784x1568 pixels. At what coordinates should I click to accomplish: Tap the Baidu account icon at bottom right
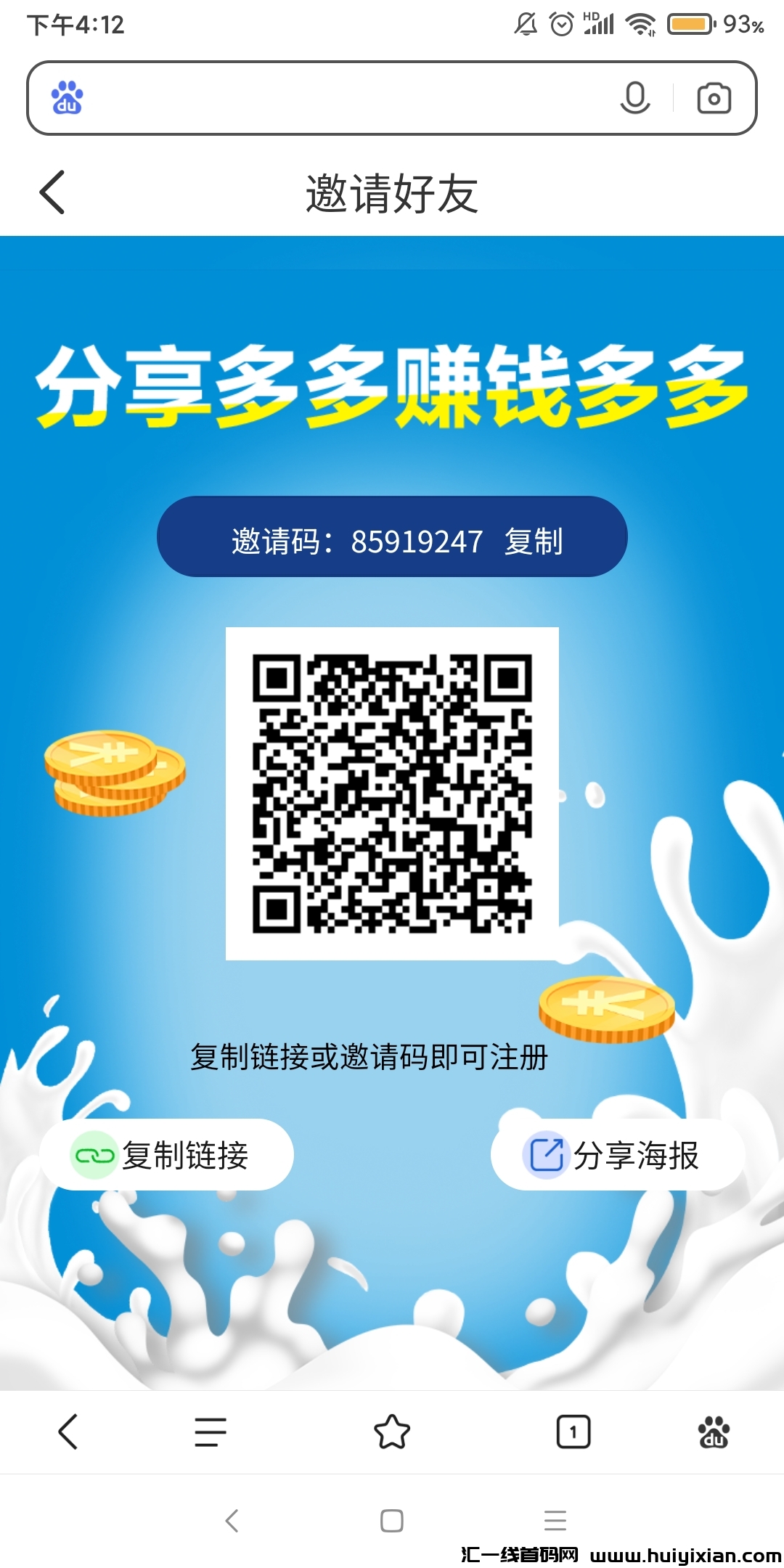tap(714, 1432)
